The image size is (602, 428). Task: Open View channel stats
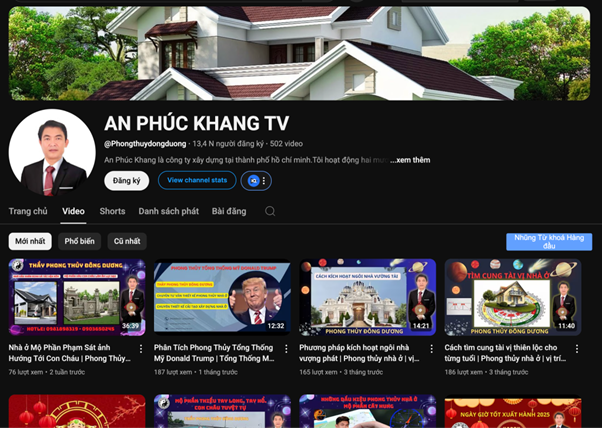click(197, 181)
